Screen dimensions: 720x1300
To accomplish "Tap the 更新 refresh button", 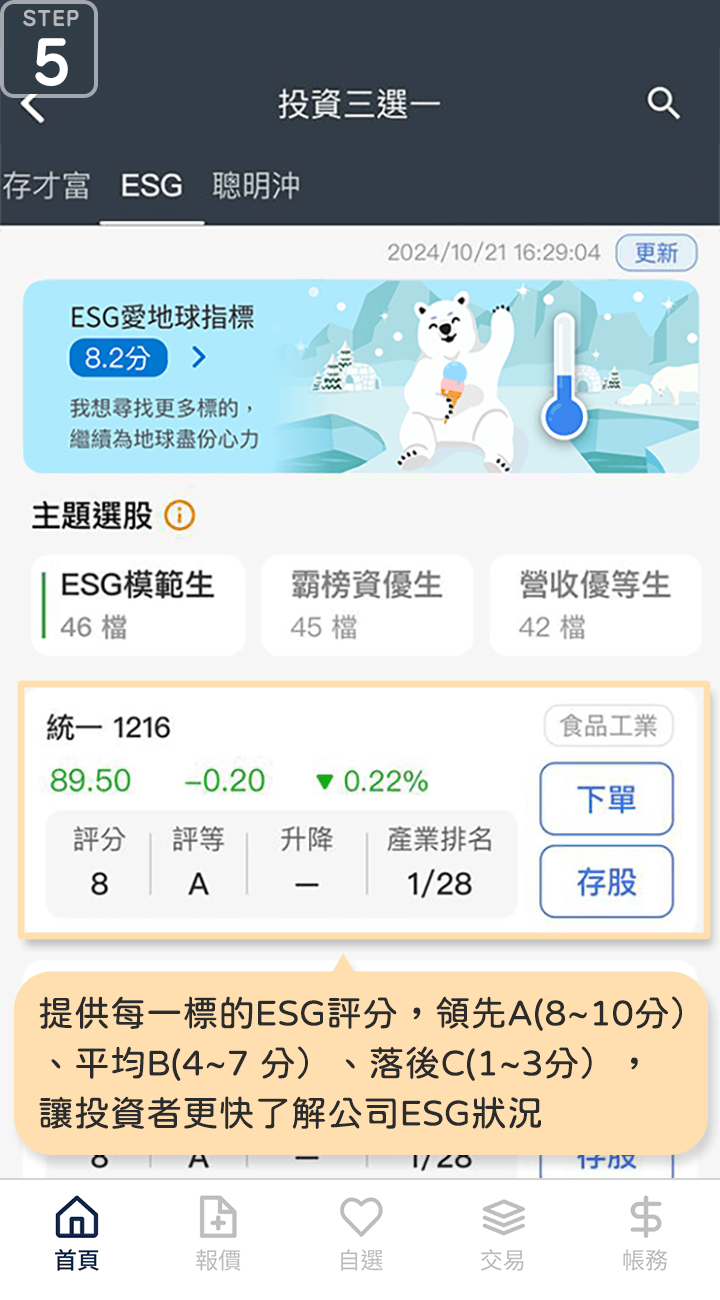I will 656,253.
